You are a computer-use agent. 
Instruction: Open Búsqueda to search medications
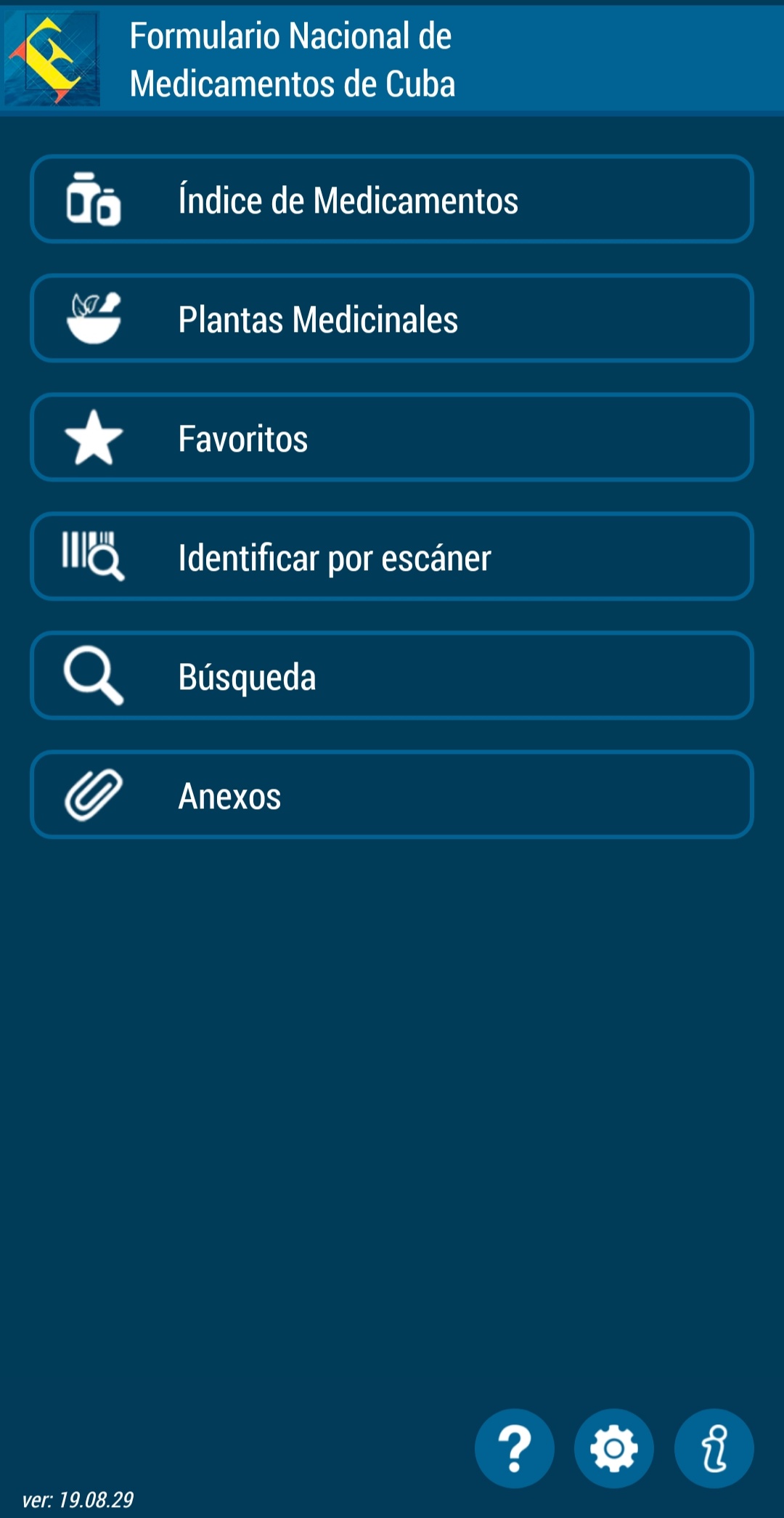pyautogui.click(x=391, y=675)
